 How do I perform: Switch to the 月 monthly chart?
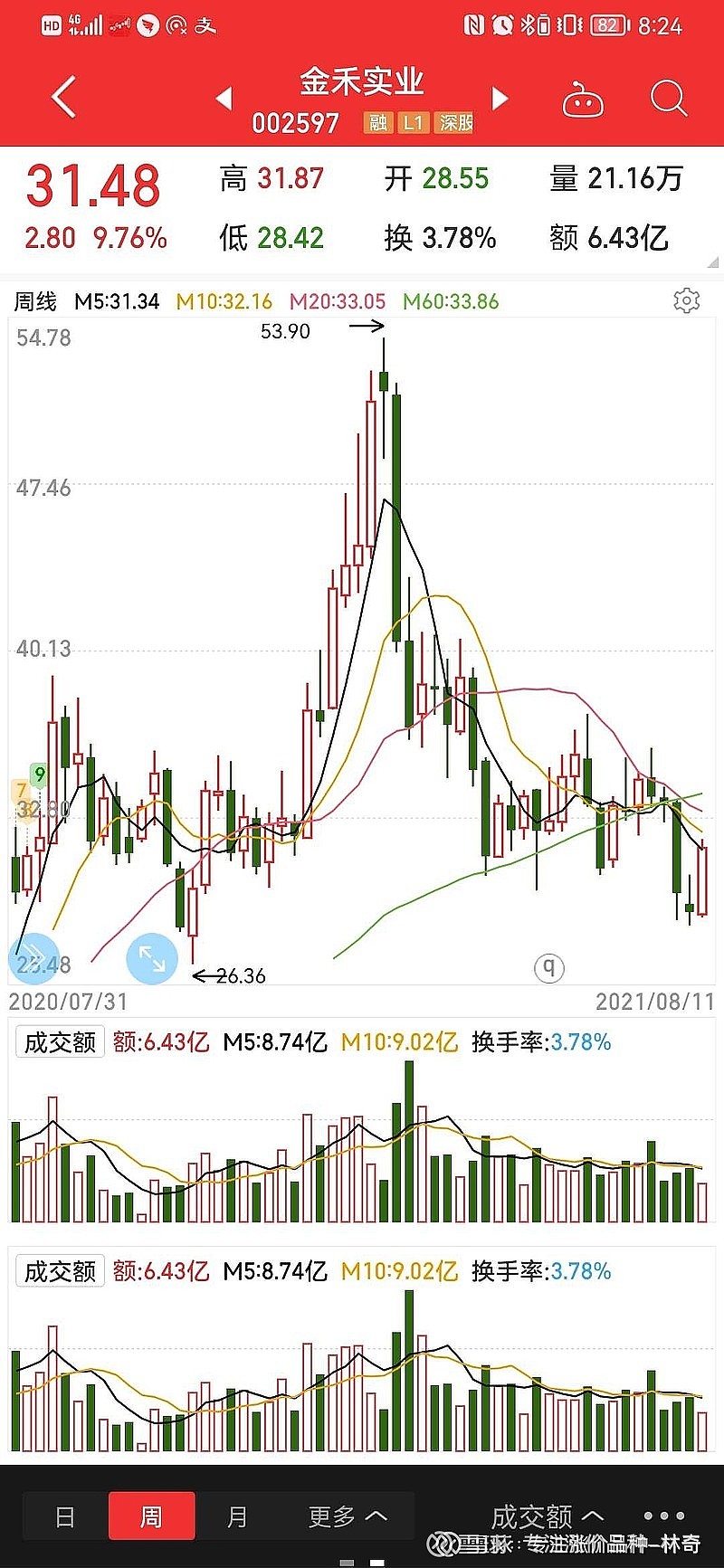(x=237, y=1516)
